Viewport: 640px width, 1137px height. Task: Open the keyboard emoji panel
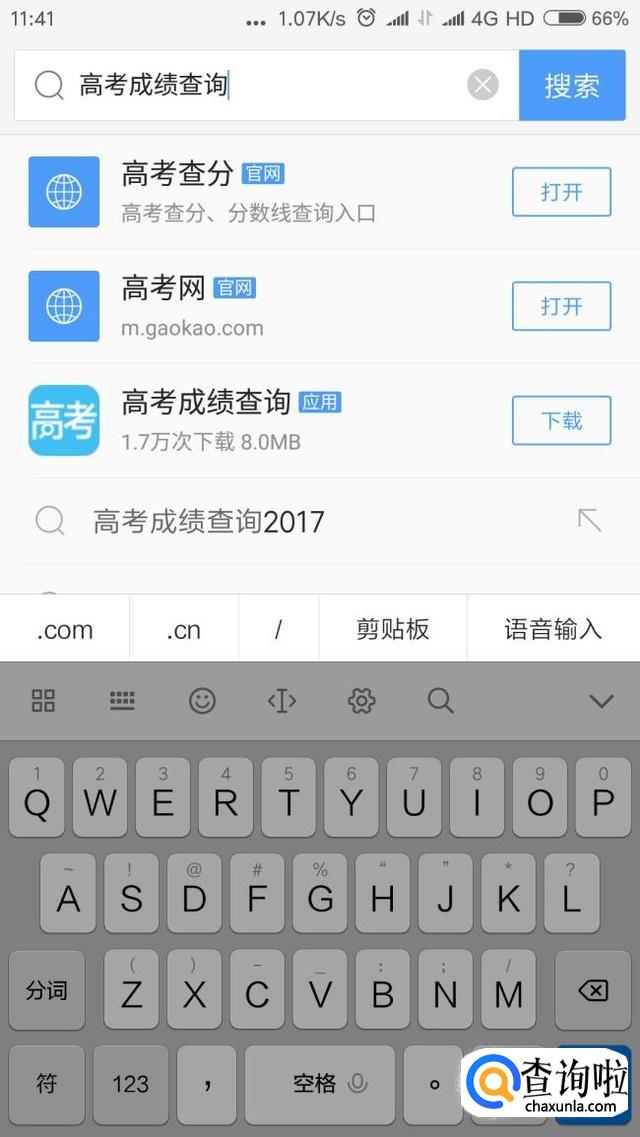click(202, 701)
